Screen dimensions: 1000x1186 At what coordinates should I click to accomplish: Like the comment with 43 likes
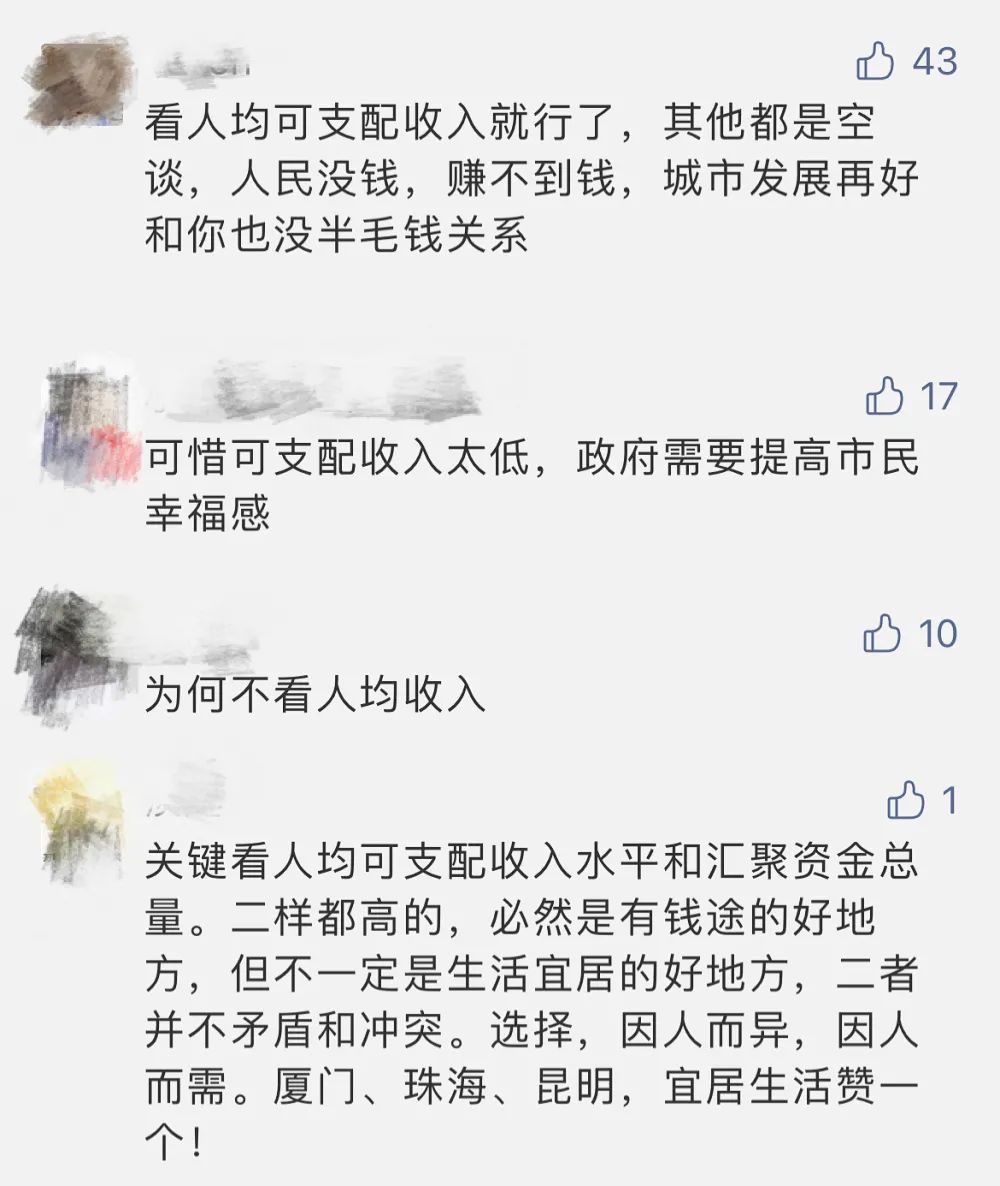(x=876, y=62)
